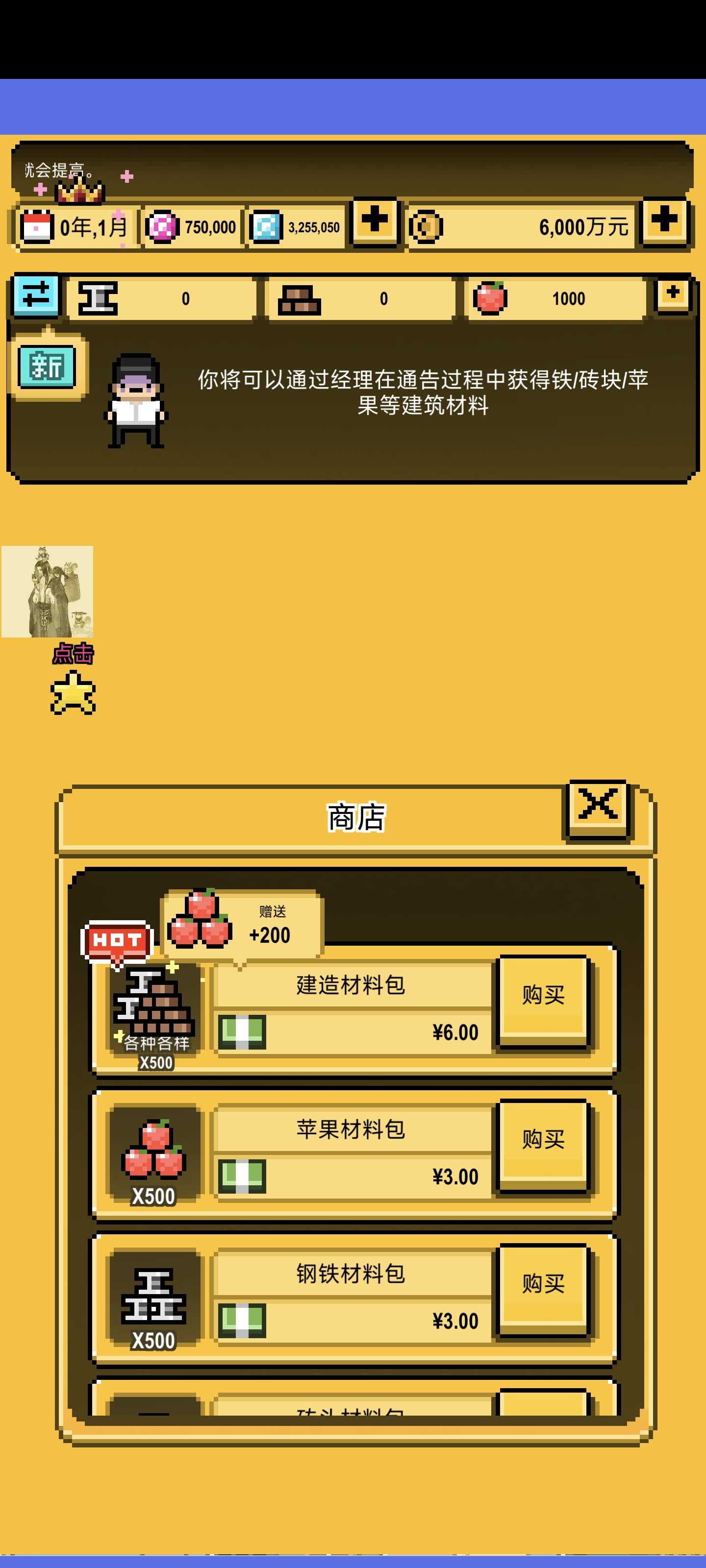
Task: Tap the yellow star icon
Action: (x=73, y=693)
